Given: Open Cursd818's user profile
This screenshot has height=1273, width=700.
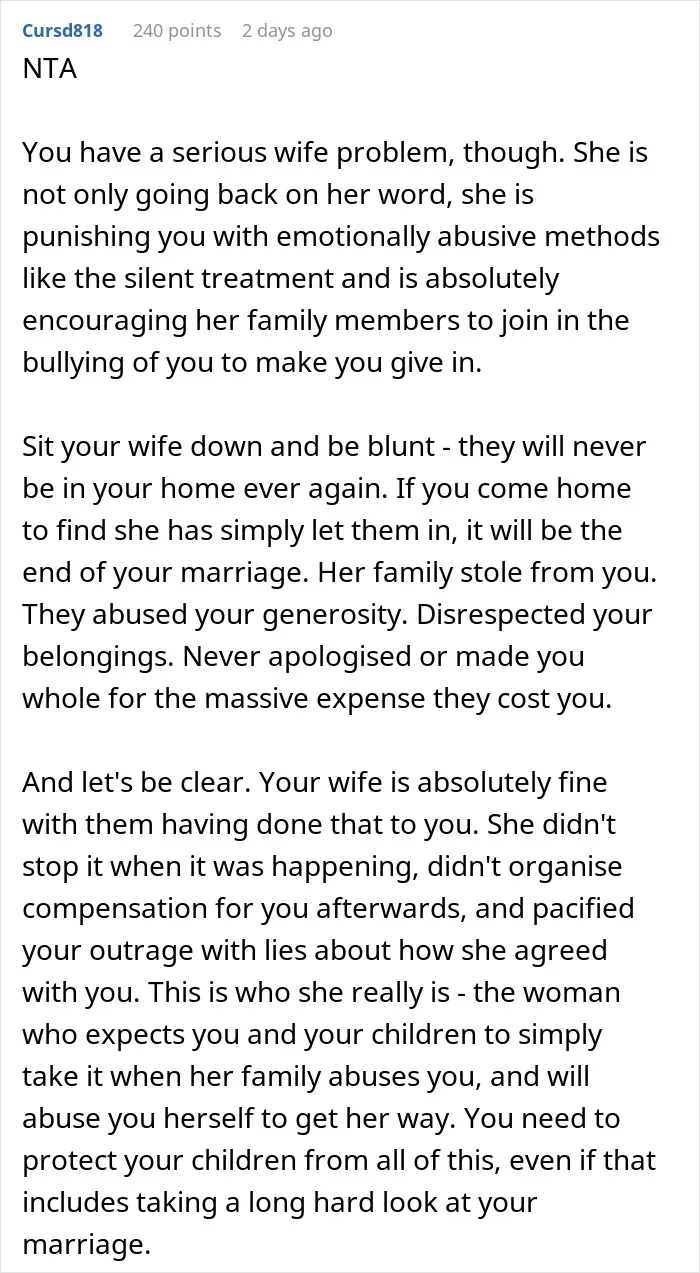Looking at the screenshot, I should click(x=62, y=31).
